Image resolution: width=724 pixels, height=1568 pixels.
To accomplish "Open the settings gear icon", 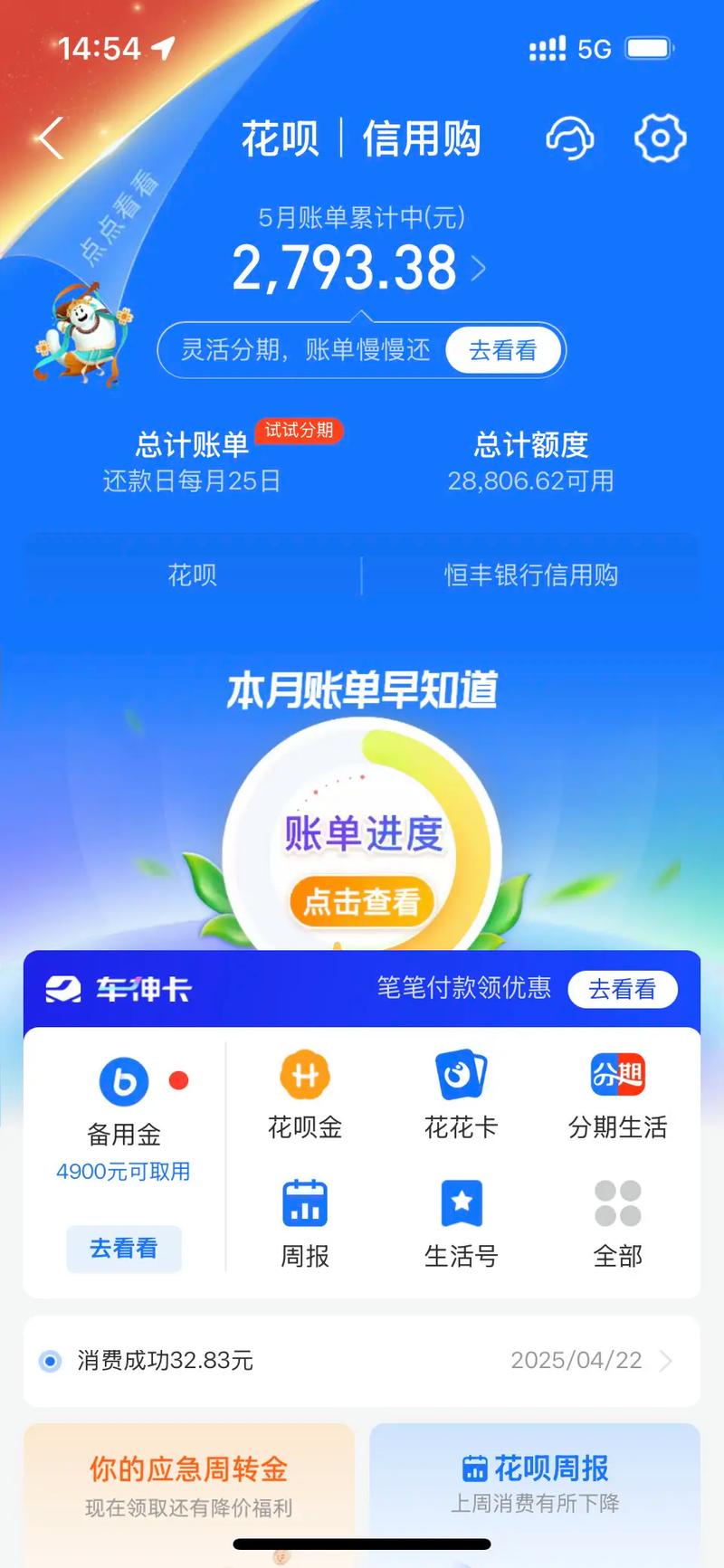I will coord(660,138).
